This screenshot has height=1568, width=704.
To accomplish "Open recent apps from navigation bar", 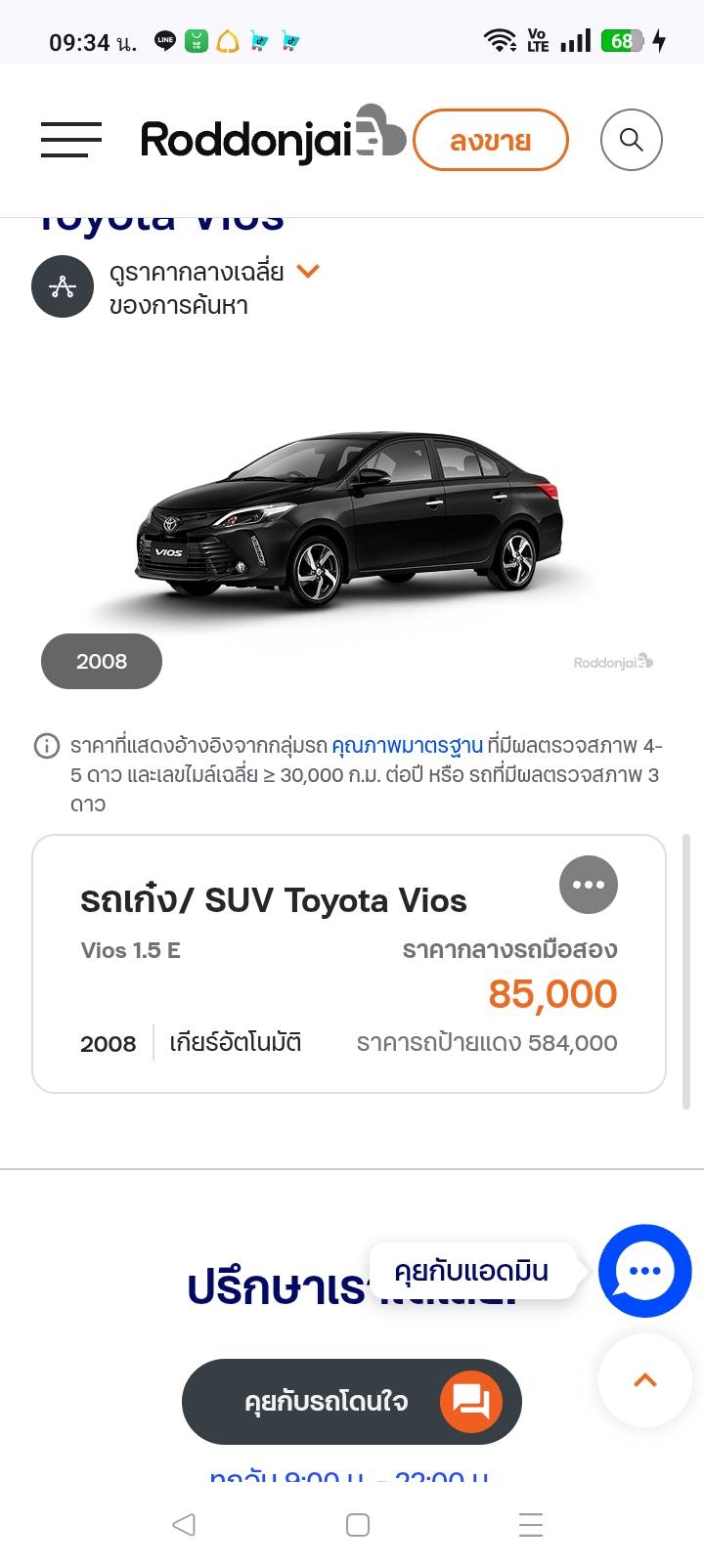I will pos(531,1525).
